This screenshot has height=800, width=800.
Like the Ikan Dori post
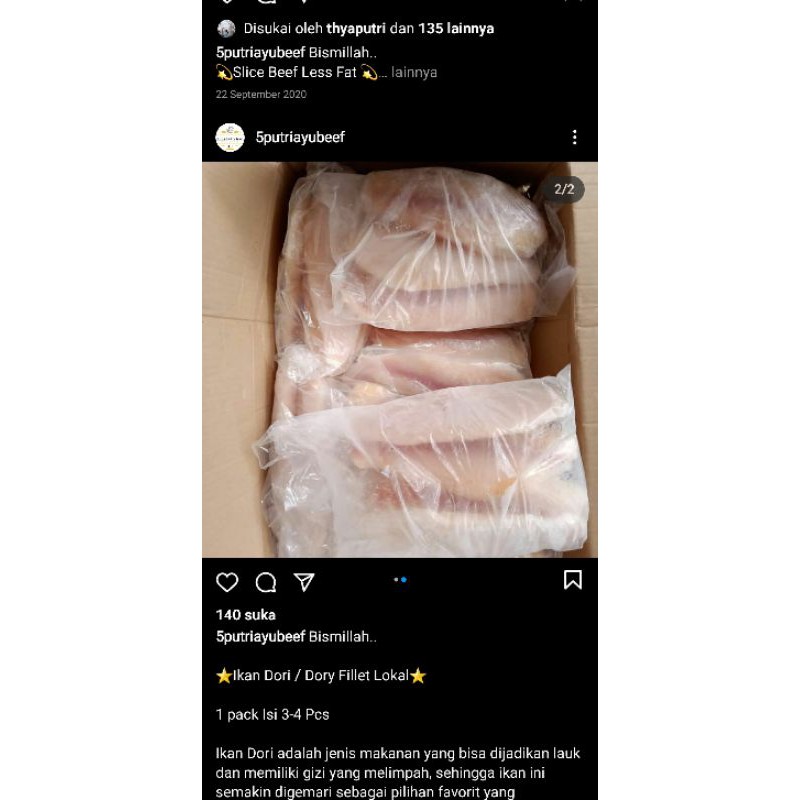click(228, 582)
